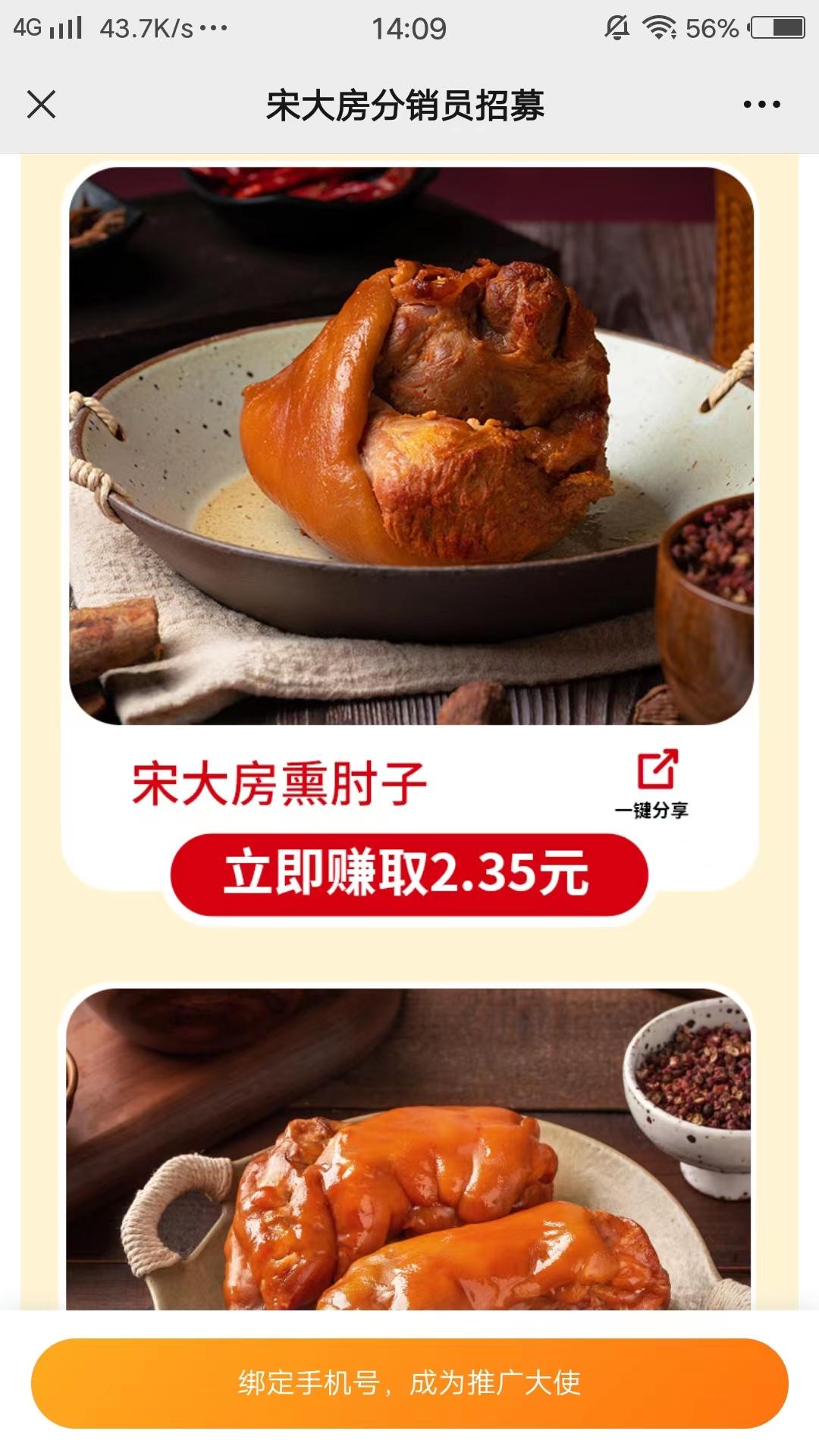Open the three-dot more options menu
The width and height of the screenshot is (819, 1456).
click(761, 105)
